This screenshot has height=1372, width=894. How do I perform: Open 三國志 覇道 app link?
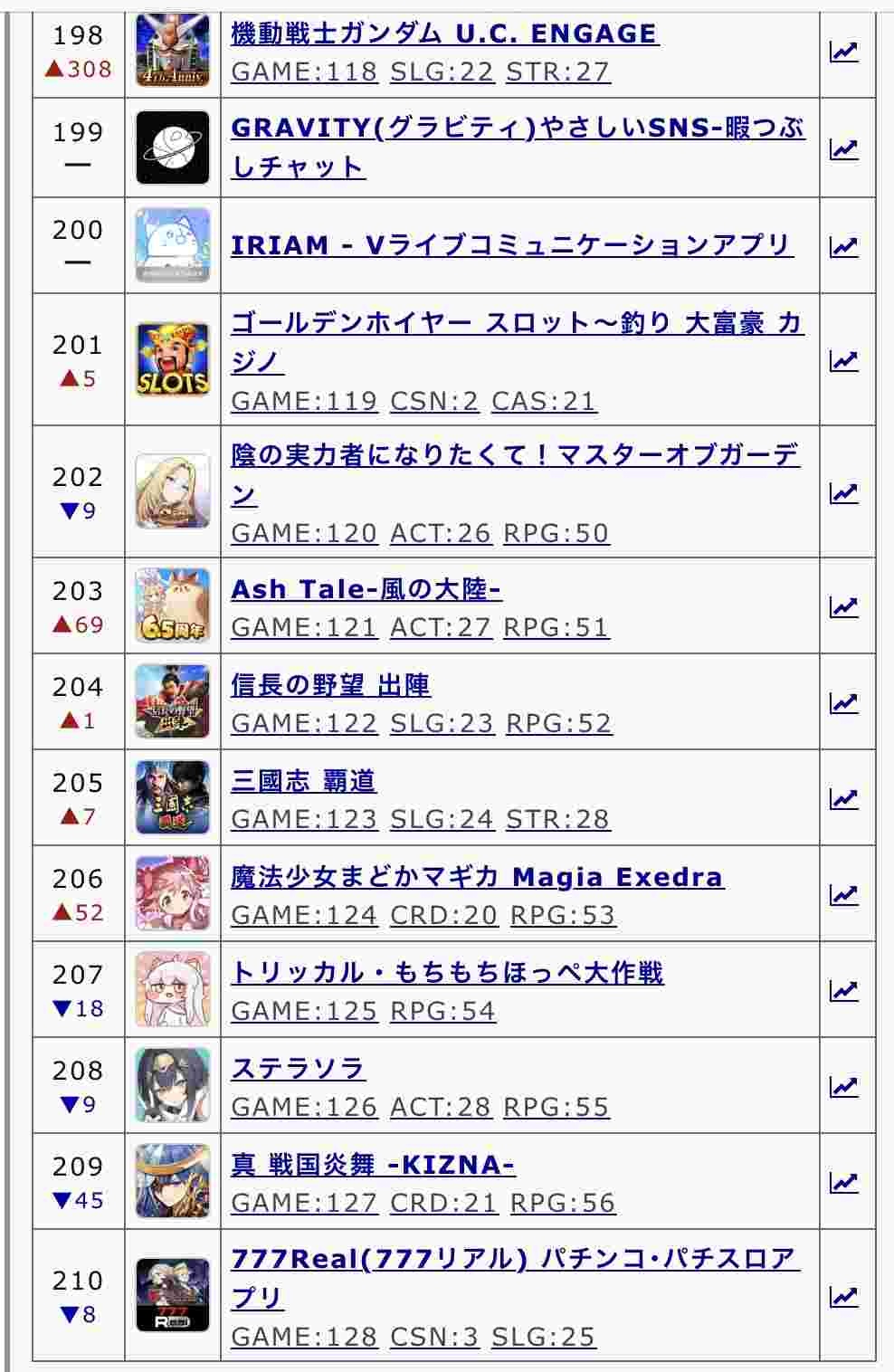pos(303,781)
